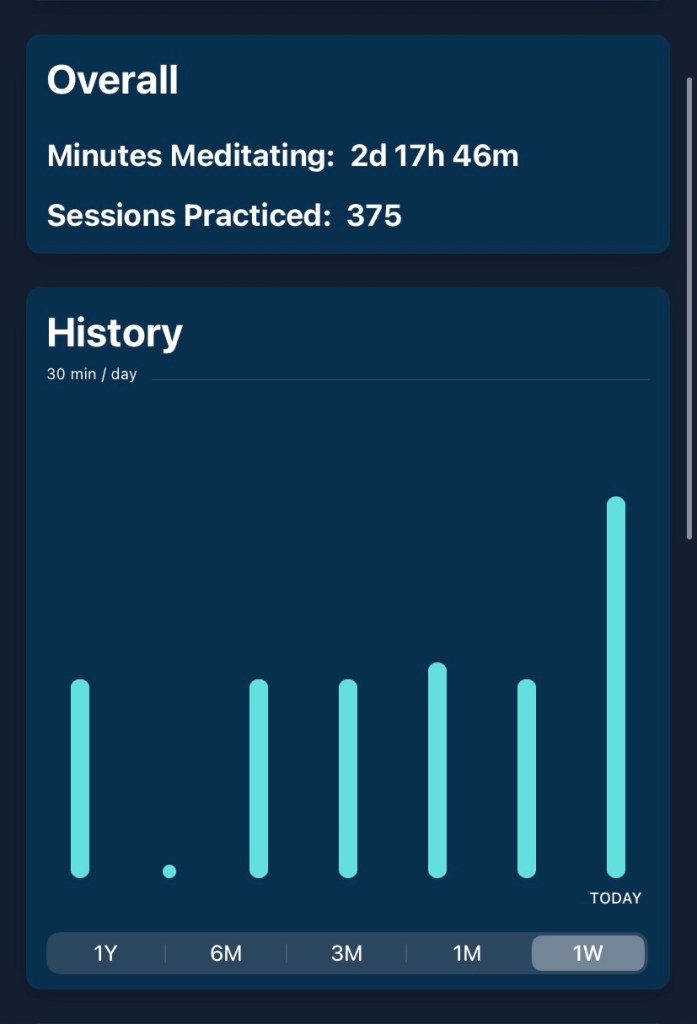Select the 1W history range
Image resolution: width=697 pixels, height=1024 pixels.
(588, 953)
